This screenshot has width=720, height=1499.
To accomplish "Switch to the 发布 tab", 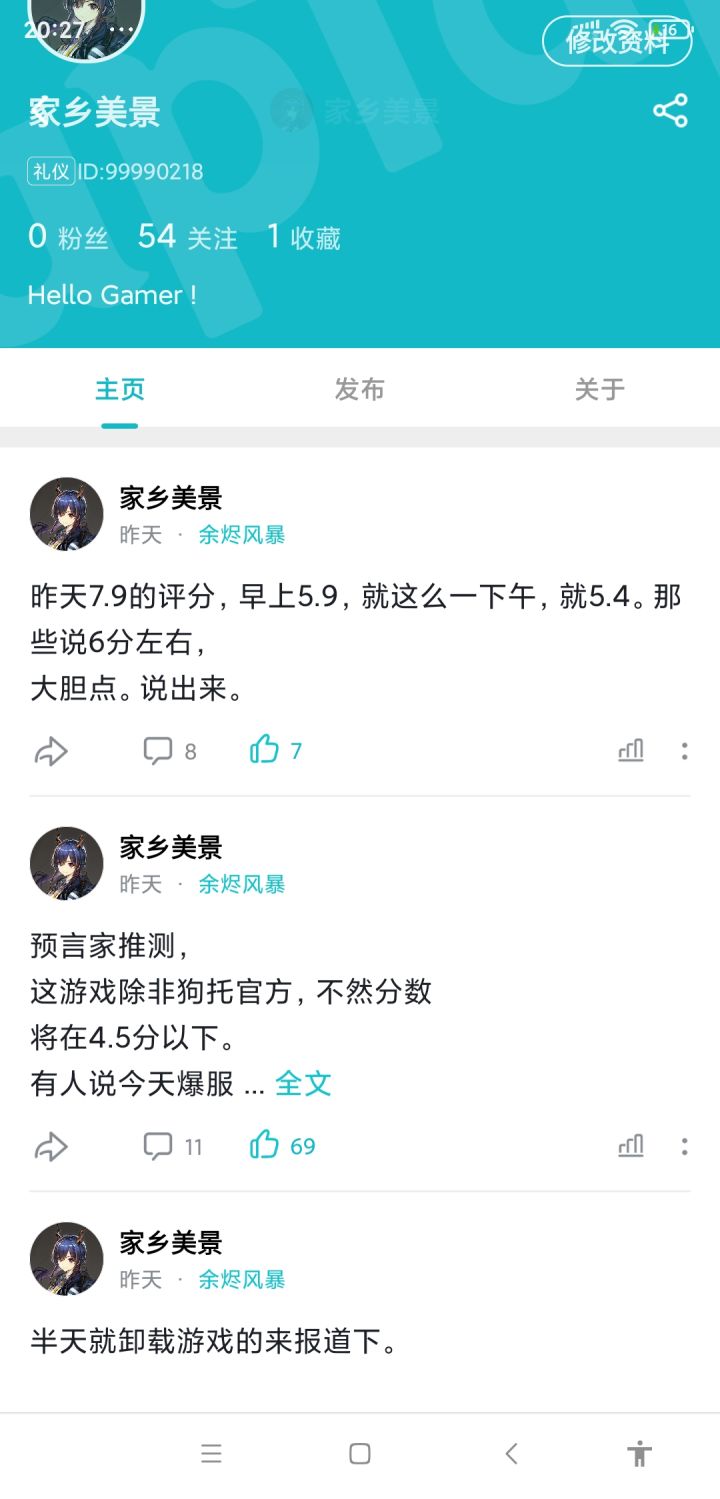I will (360, 389).
